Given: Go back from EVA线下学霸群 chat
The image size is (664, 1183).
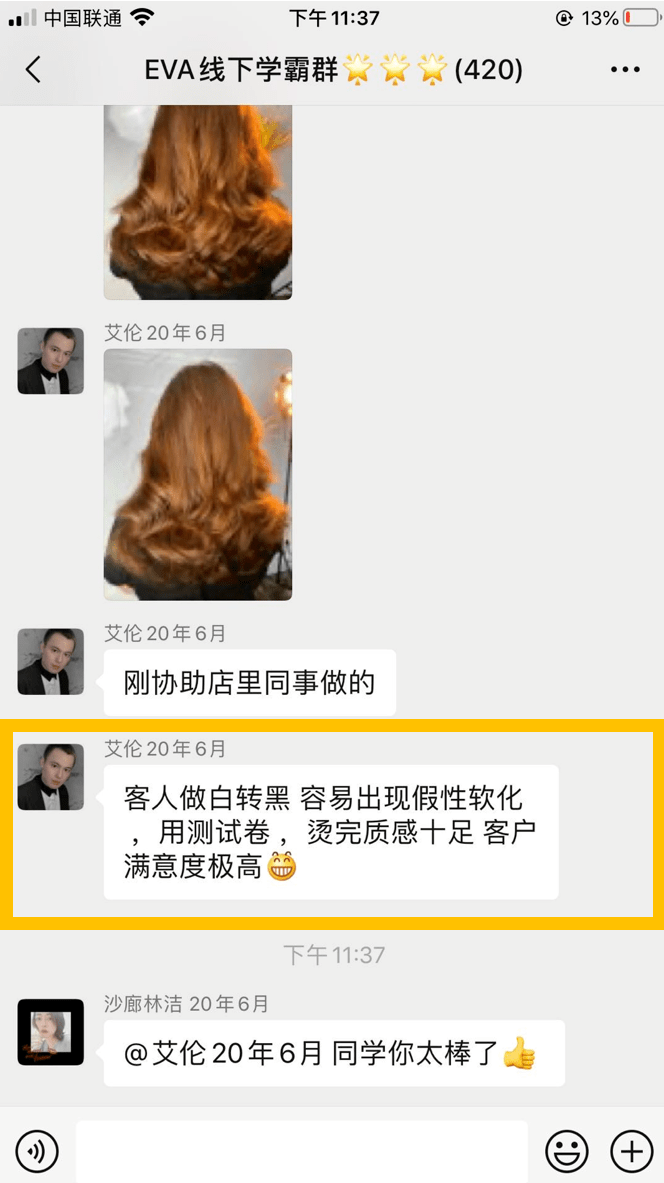Looking at the screenshot, I should pyautogui.click(x=32, y=69).
